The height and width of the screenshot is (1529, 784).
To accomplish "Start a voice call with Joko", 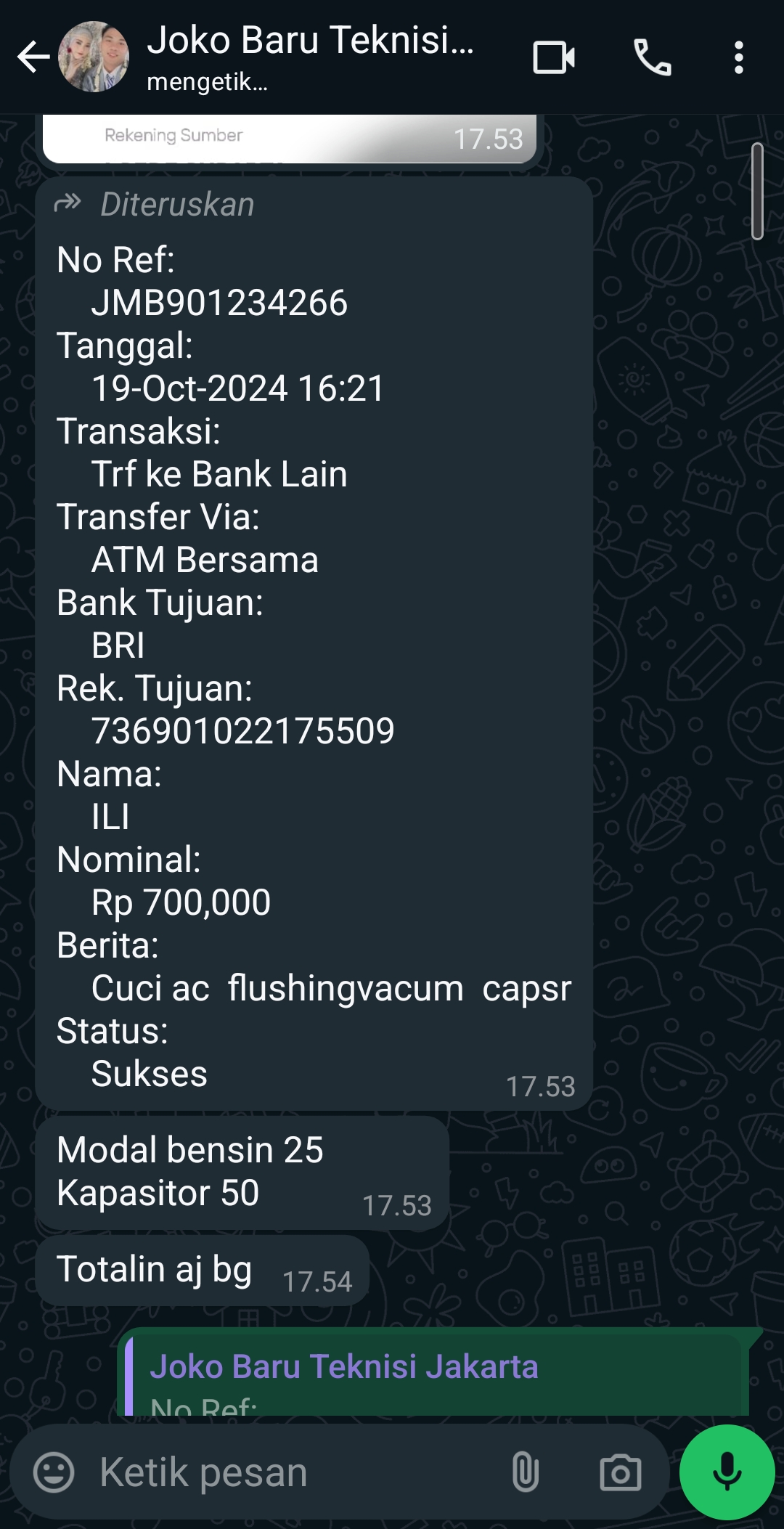I will coord(652,57).
